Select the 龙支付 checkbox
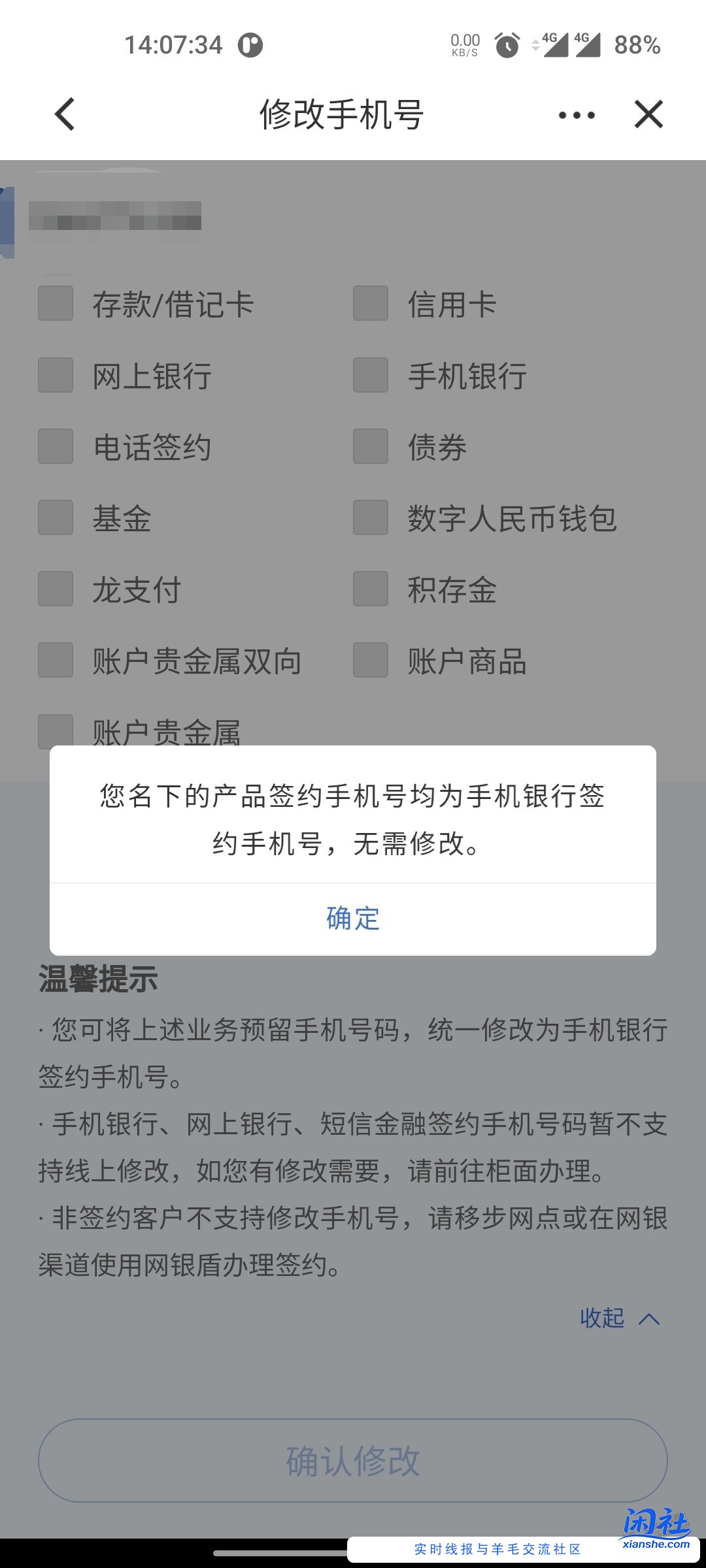 coord(55,591)
